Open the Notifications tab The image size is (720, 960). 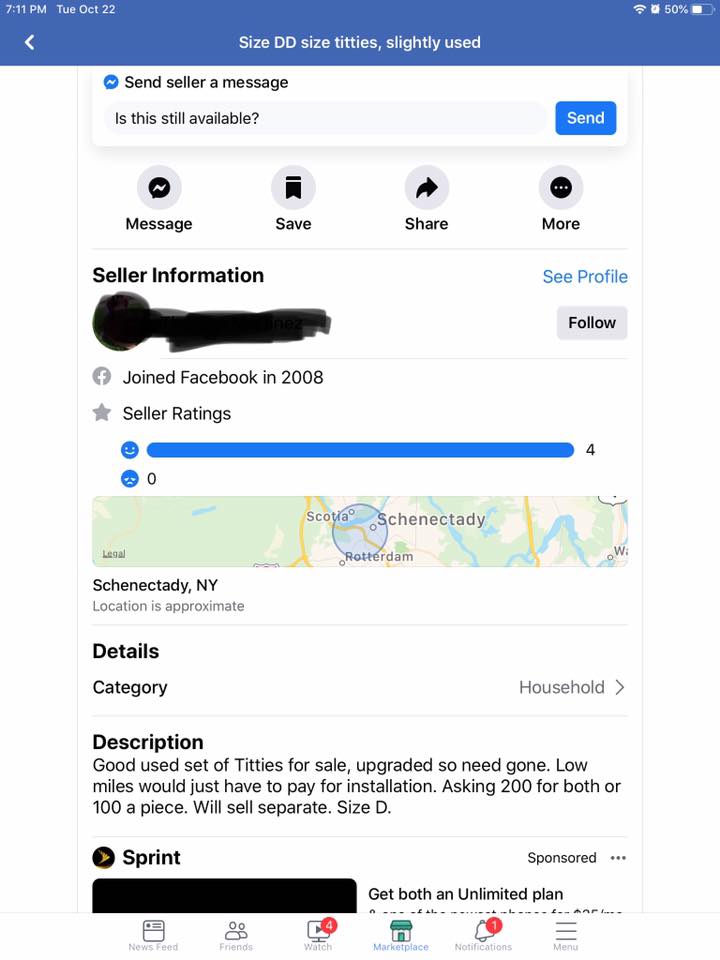coord(483,935)
